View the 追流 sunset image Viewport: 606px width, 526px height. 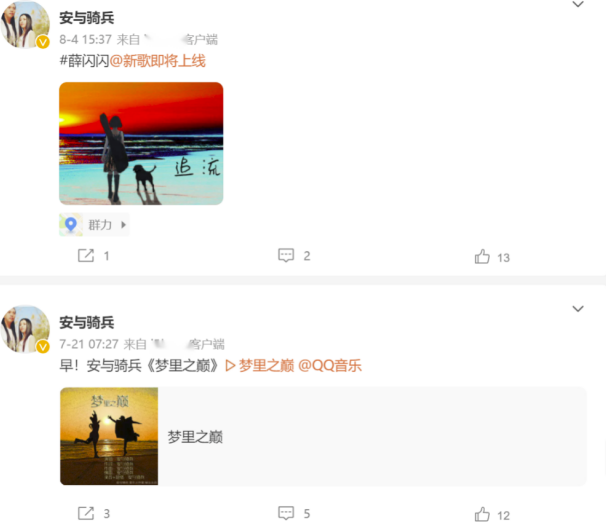141,144
